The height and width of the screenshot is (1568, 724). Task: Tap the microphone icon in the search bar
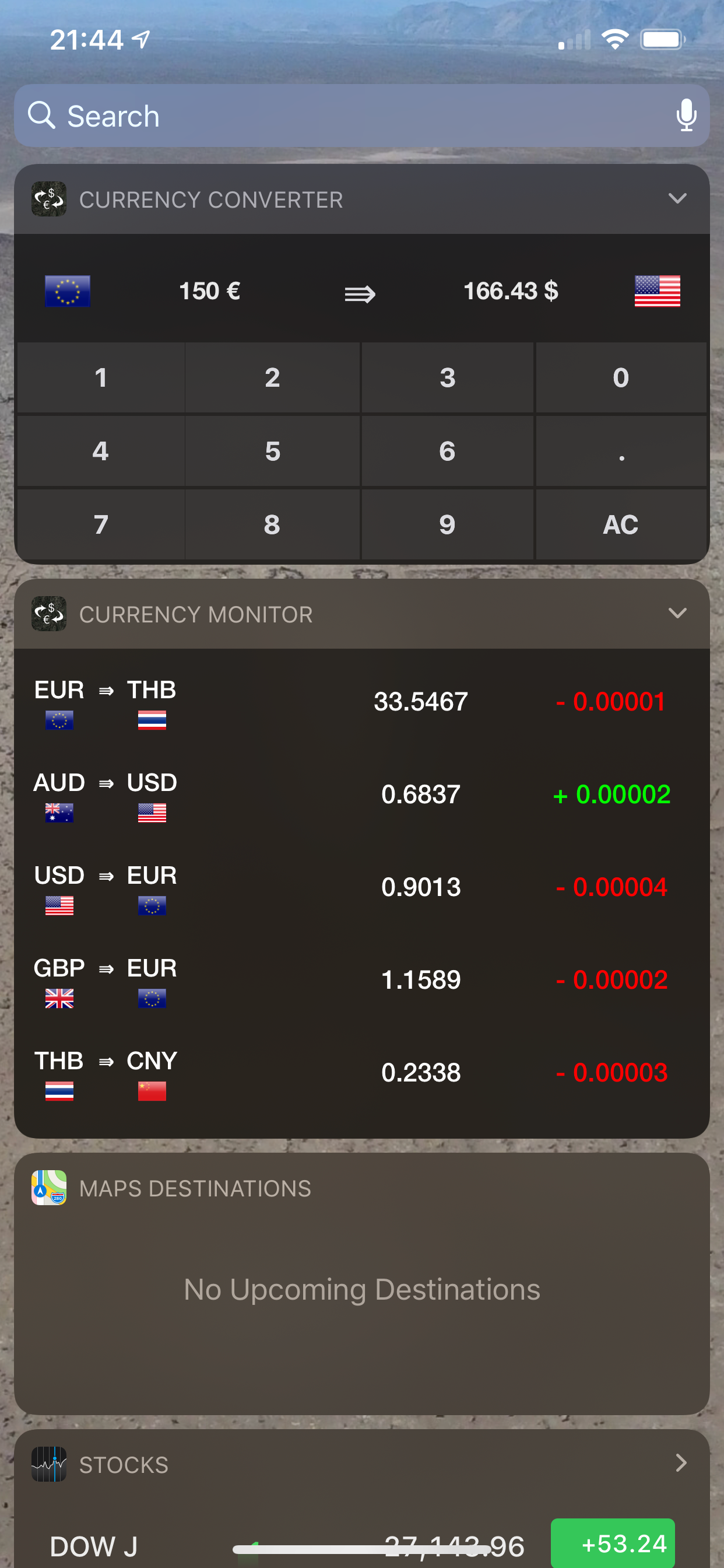[686, 115]
